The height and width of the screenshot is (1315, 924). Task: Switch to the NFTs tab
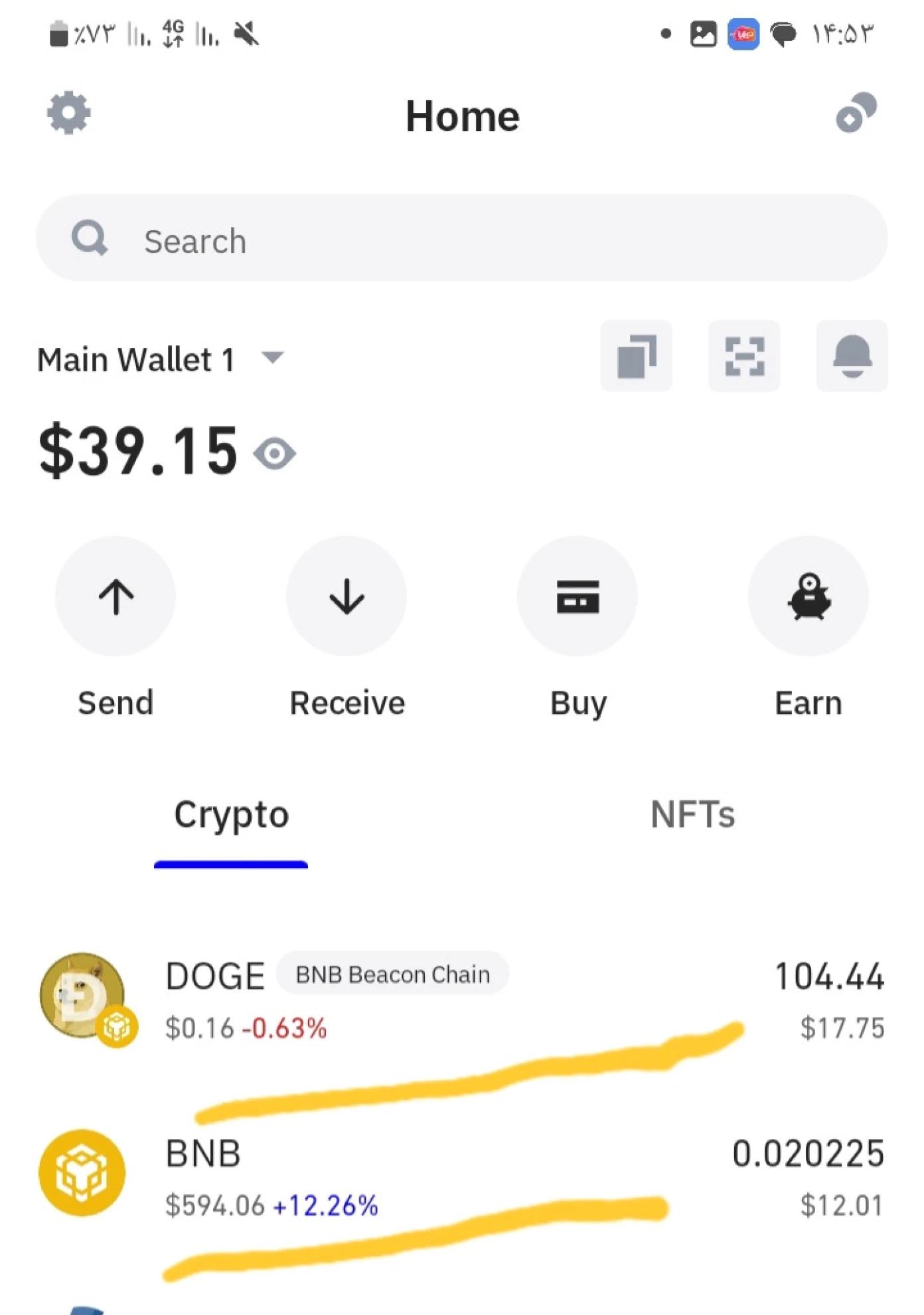pyautogui.click(x=692, y=815)
